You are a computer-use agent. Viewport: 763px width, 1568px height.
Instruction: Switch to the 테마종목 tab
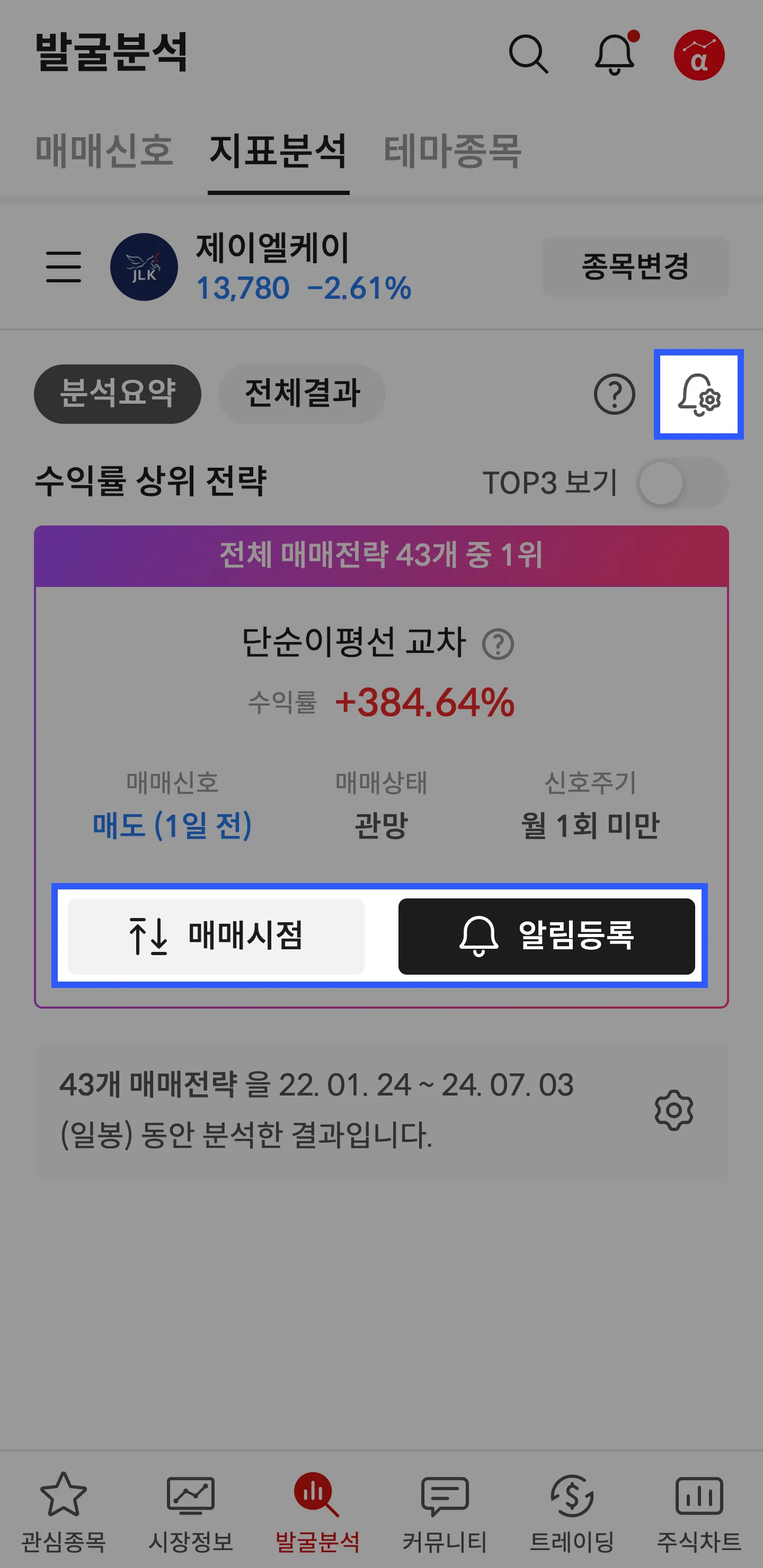pos(453,151)
